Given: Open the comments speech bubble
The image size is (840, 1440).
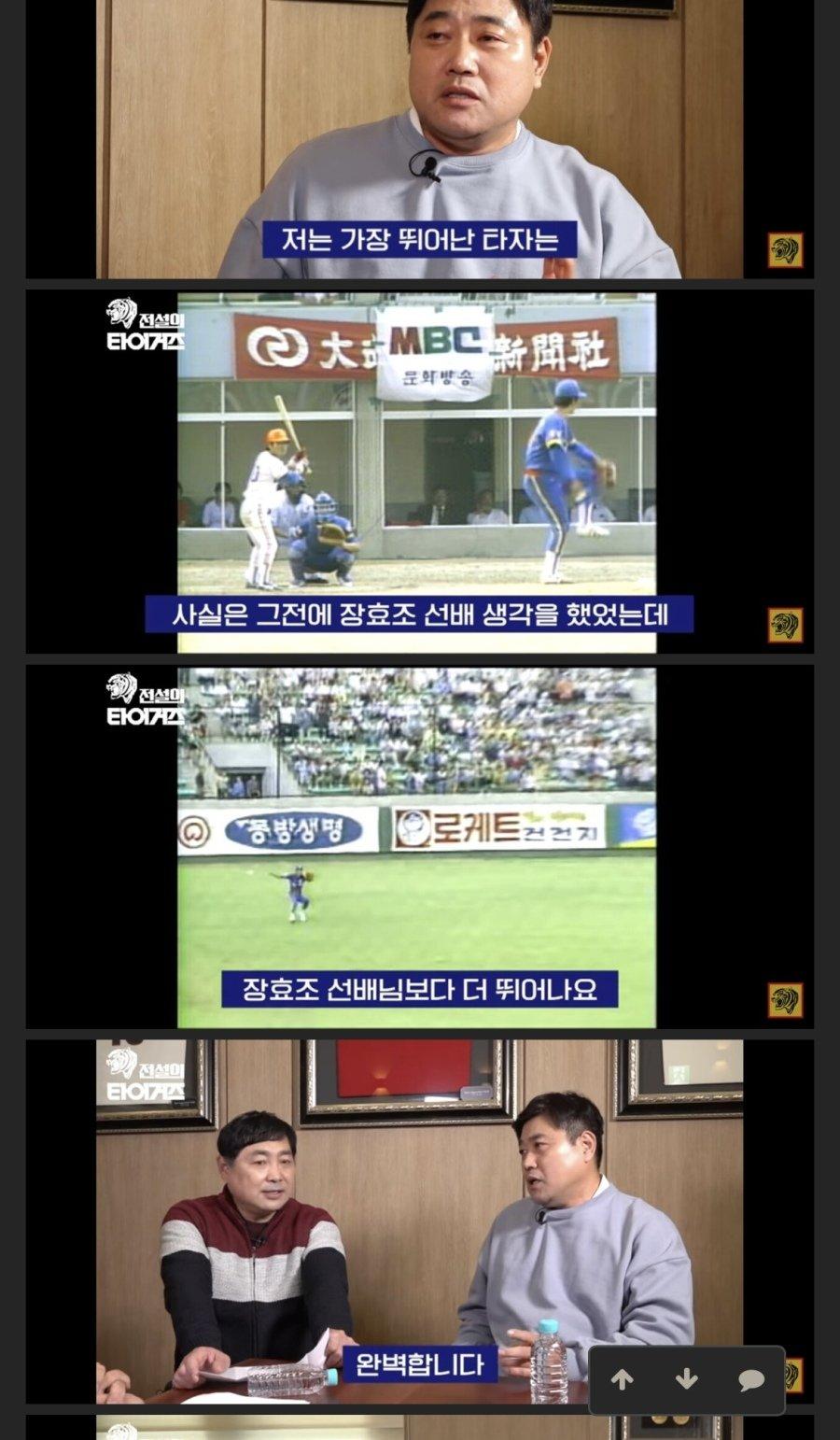Looking at the screenshot, I should tap(751, 1379).
